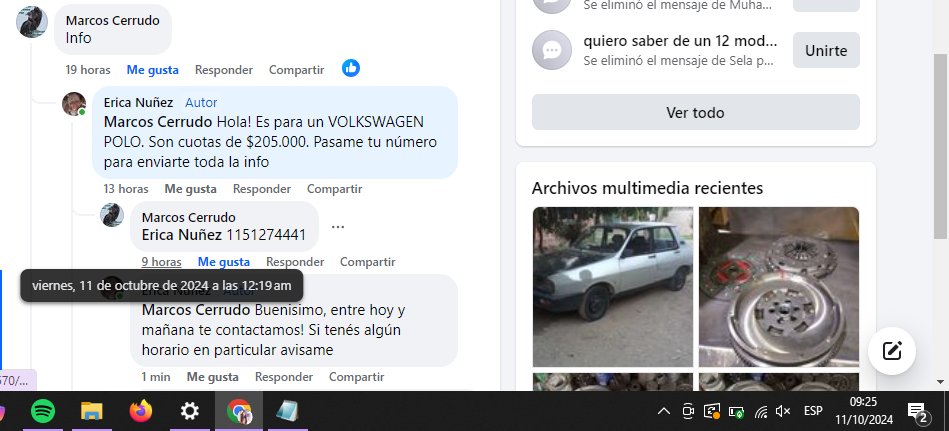The height and width of the screenshot is (431, 949).
Task: Remove like from the phone number comment
Action: 223,262
